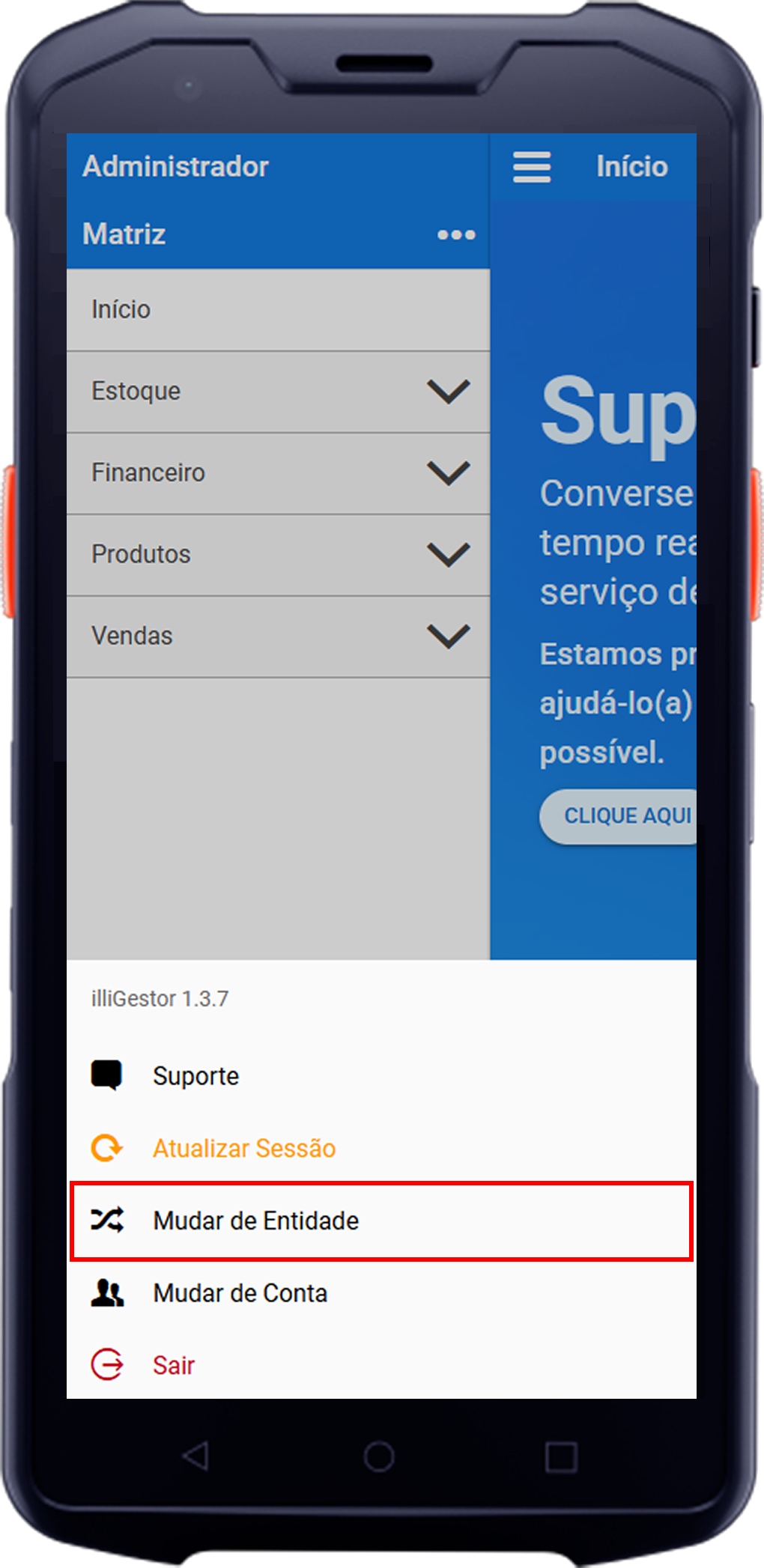The width and height of the screenshot is (764, 1568).
Task: Log out with Sair
Action: [x=173, y=1365]
